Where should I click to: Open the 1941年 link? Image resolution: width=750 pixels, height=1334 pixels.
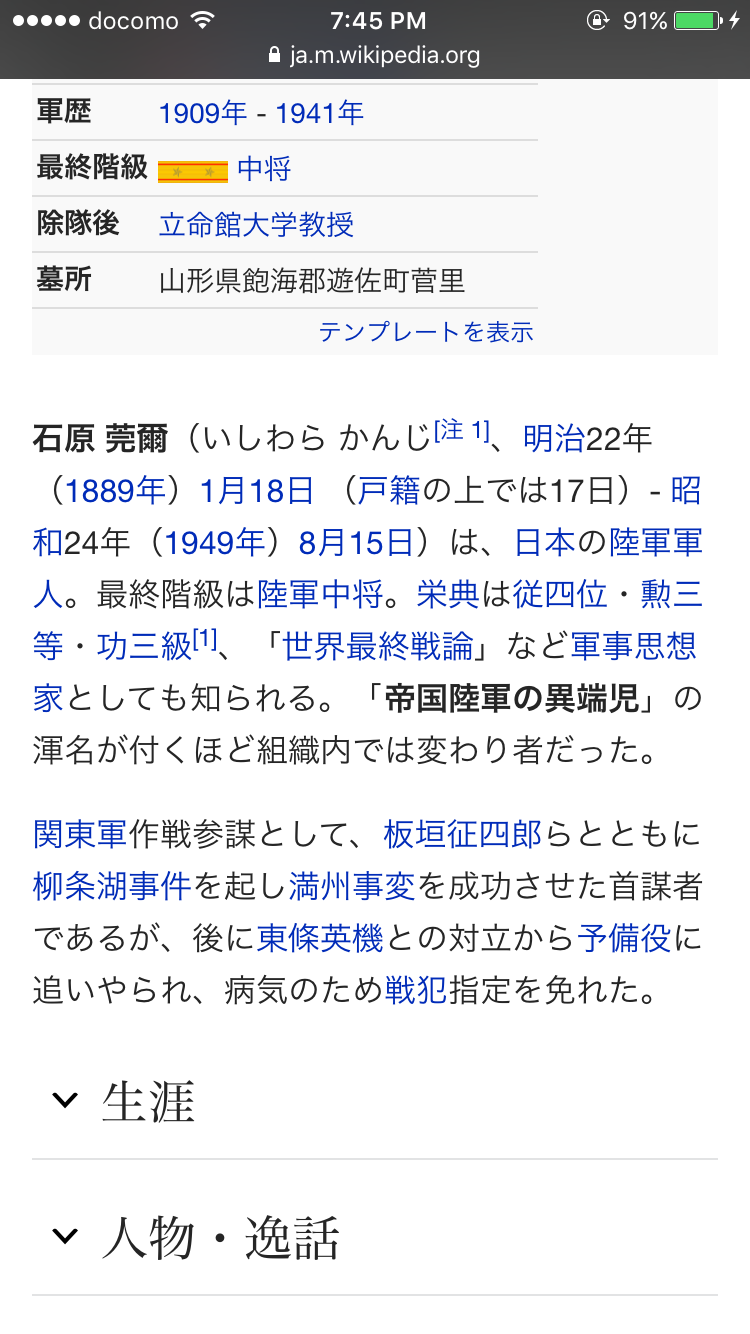320,112
